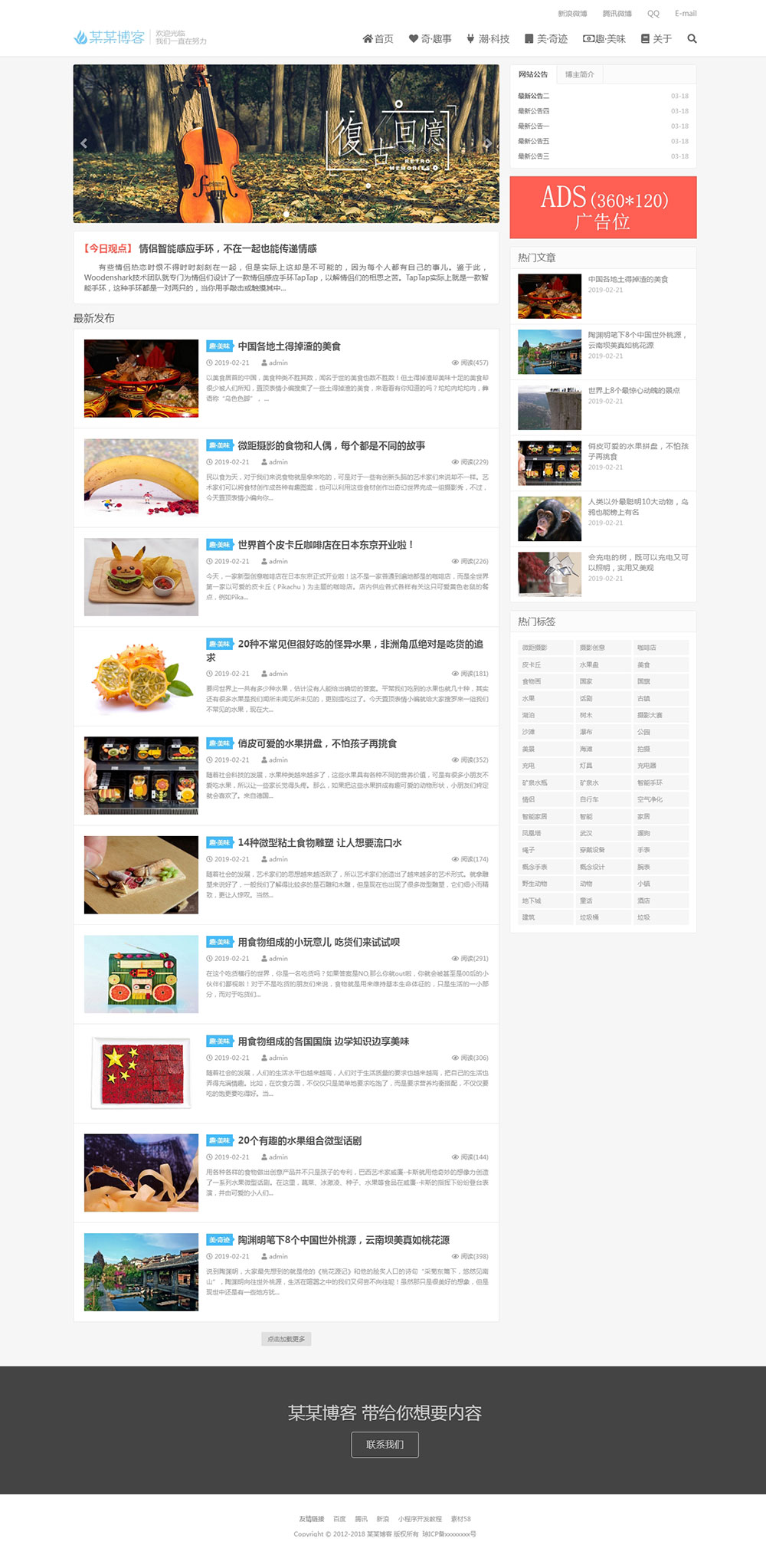This screenshot has width=766, height=1568.
Task: Show next carousel slide with right arrow
Action: pyautogui.click(x=487, y=143)
